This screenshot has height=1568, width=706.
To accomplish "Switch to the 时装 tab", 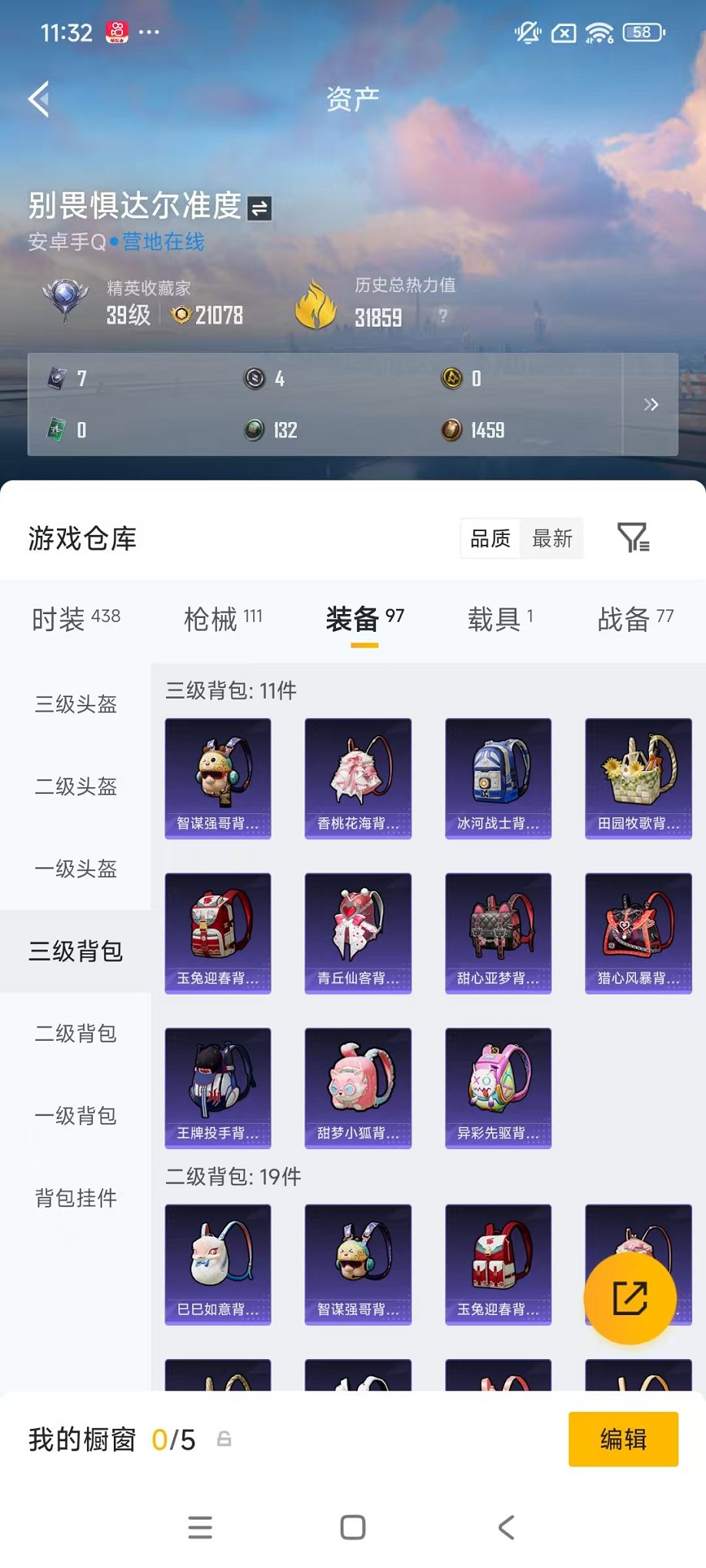I will 75,619.
